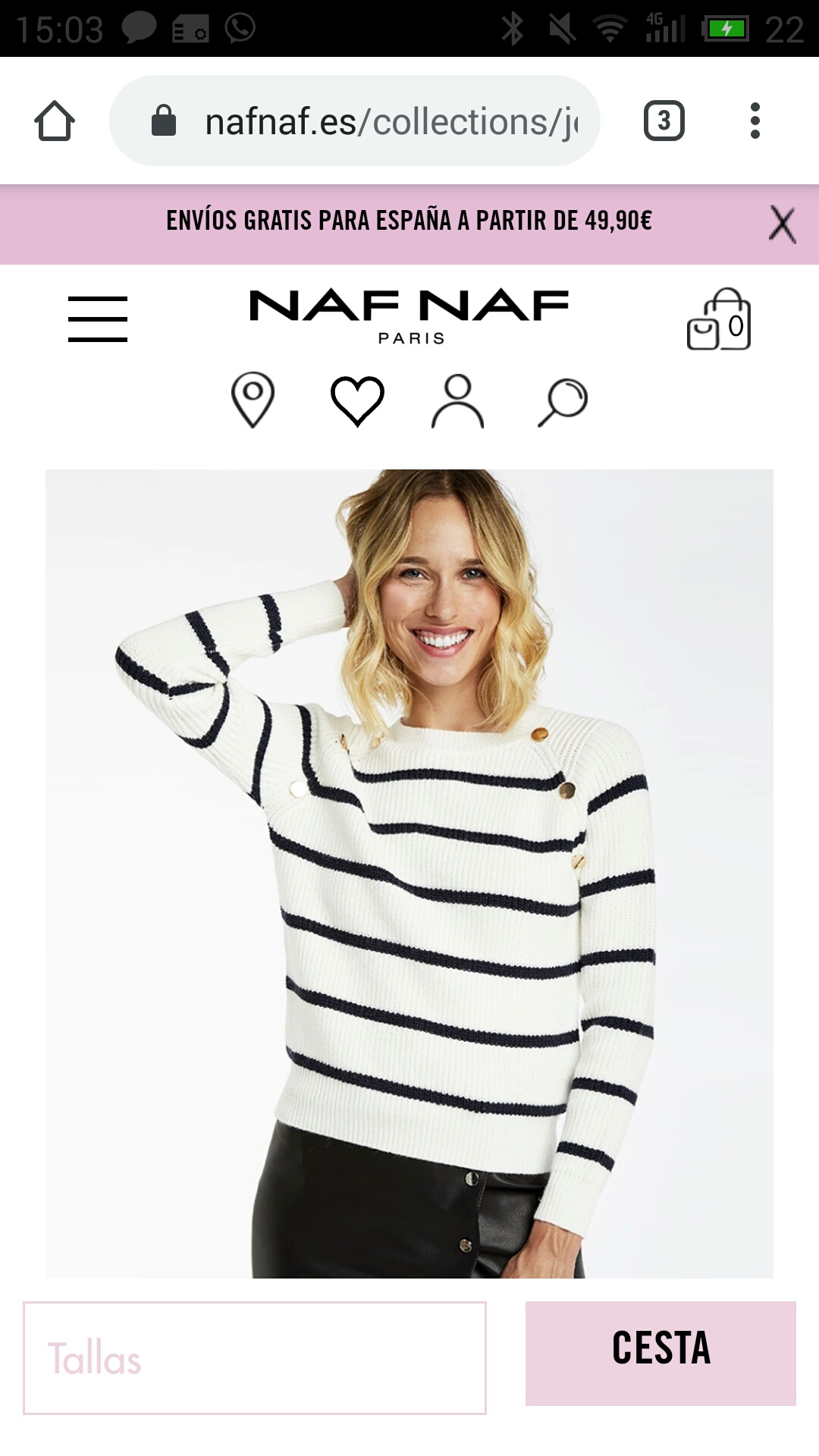This screenshot has width=819, height=1456.
Task: Tap the CESTA add-to-cart button
Action: click(661, 1353)
